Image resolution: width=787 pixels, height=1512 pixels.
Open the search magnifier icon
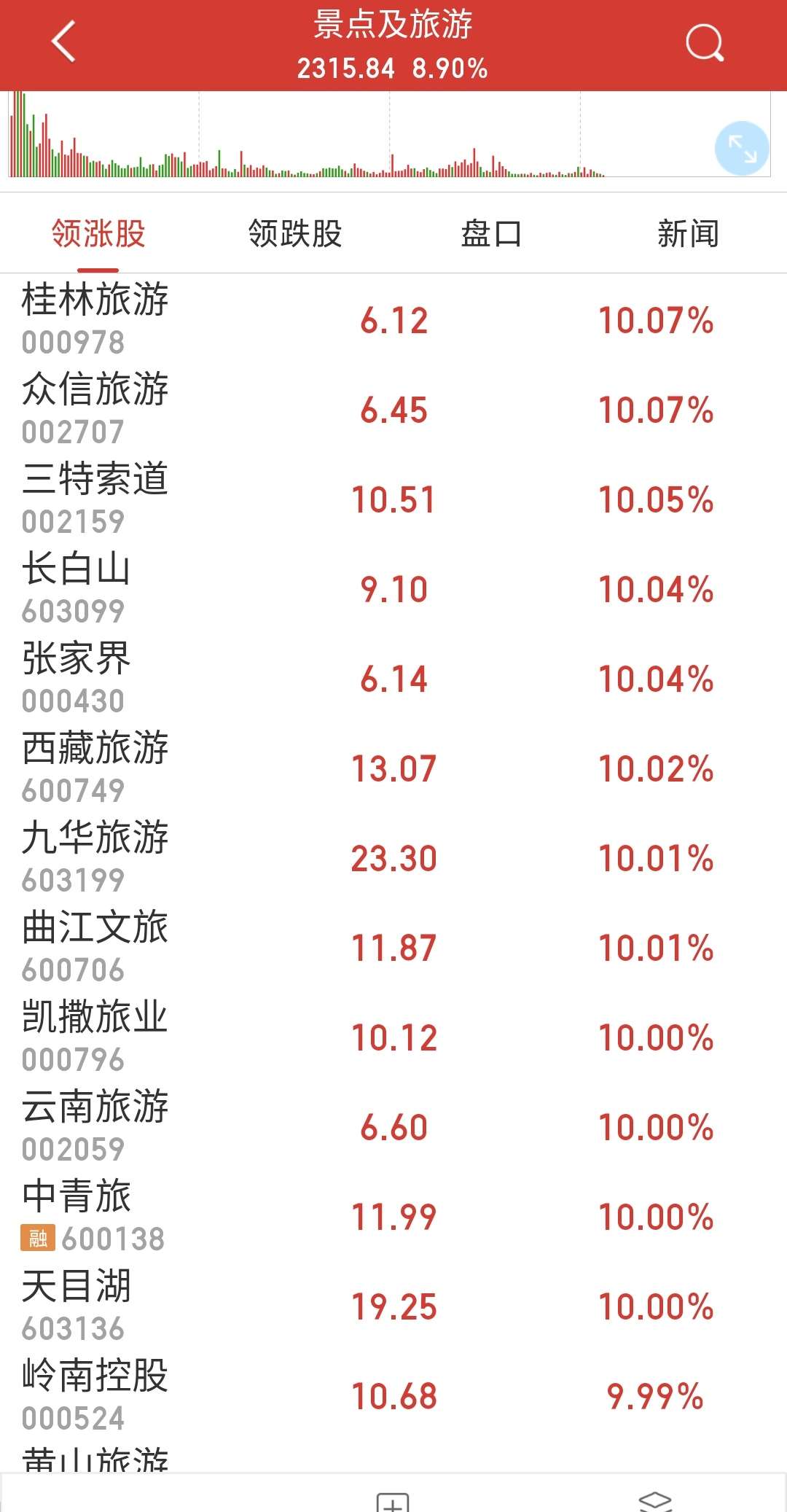(x=705, y=43)
